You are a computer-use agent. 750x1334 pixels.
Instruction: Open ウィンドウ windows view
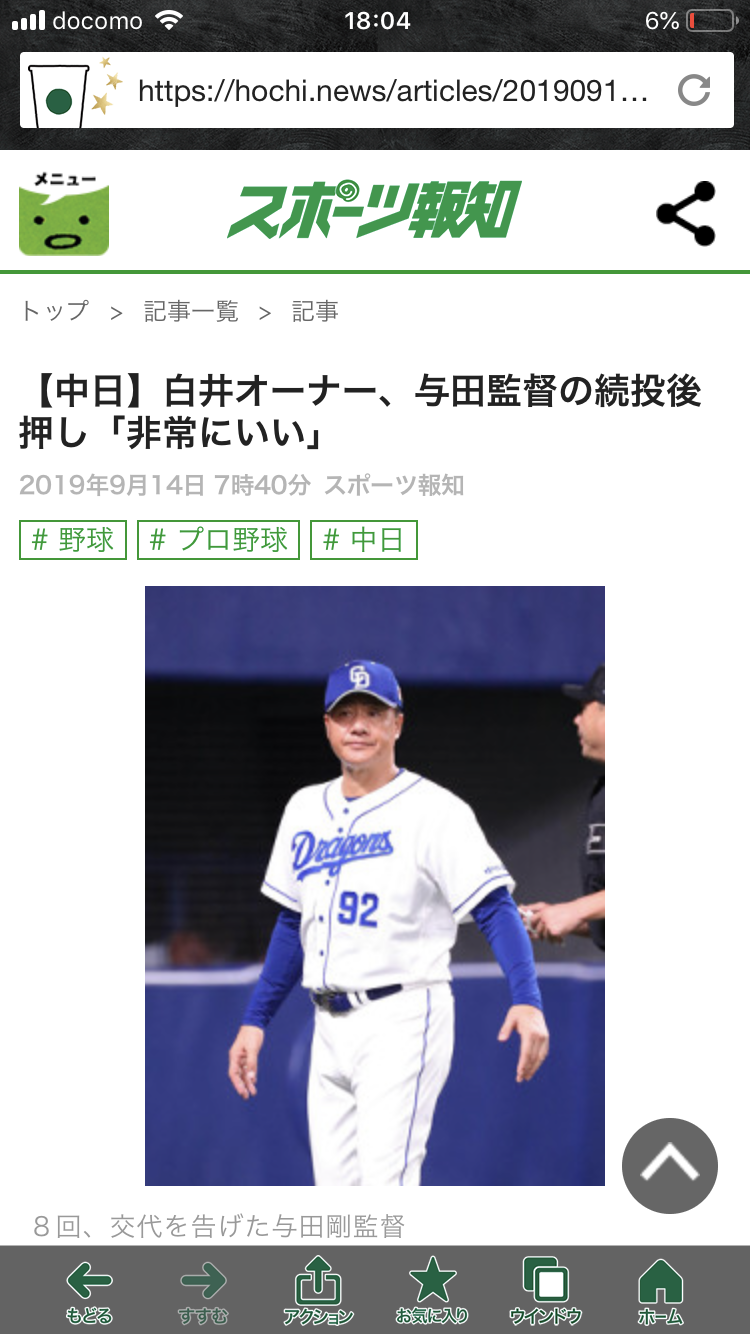pos(546,1290)
